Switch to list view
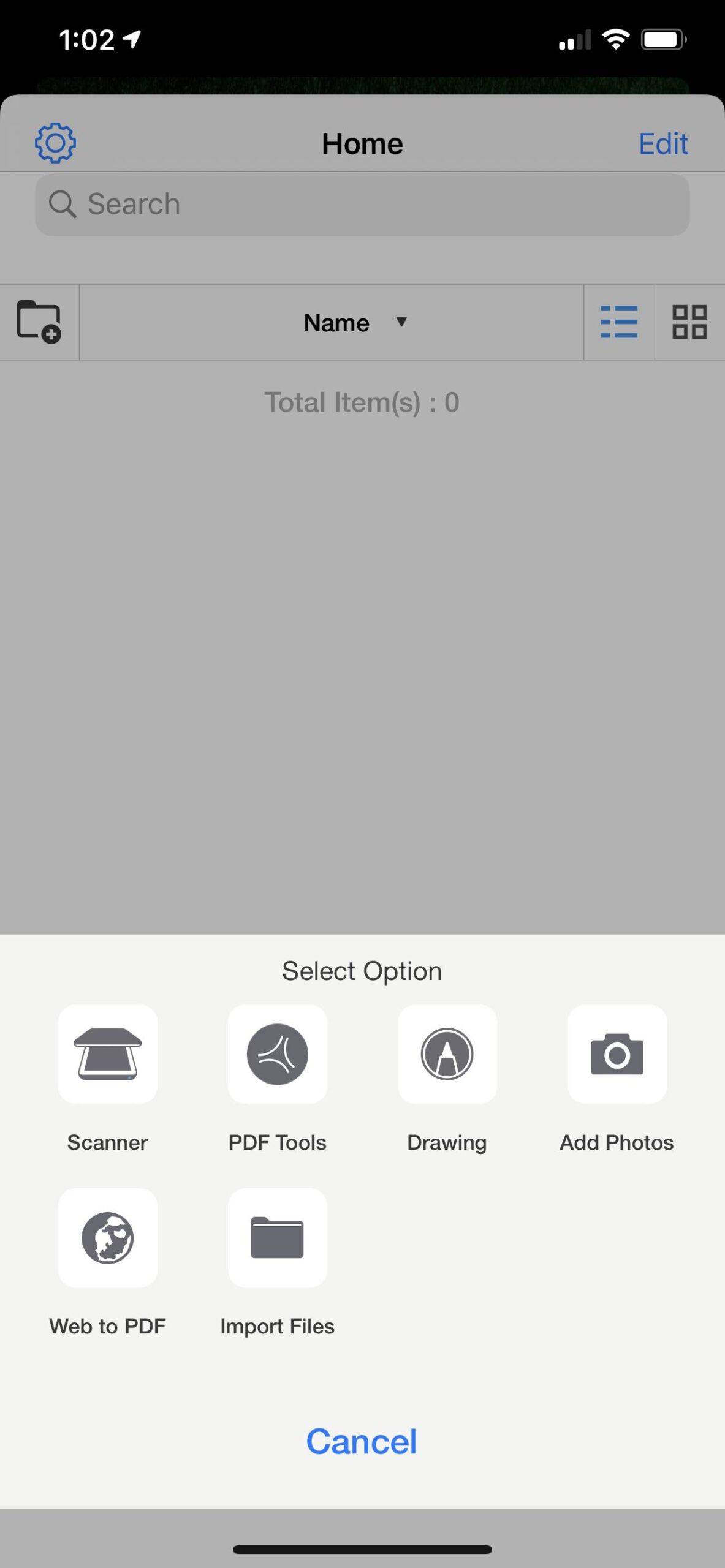This screenshot has width=725, height=1568. (619, 322)
